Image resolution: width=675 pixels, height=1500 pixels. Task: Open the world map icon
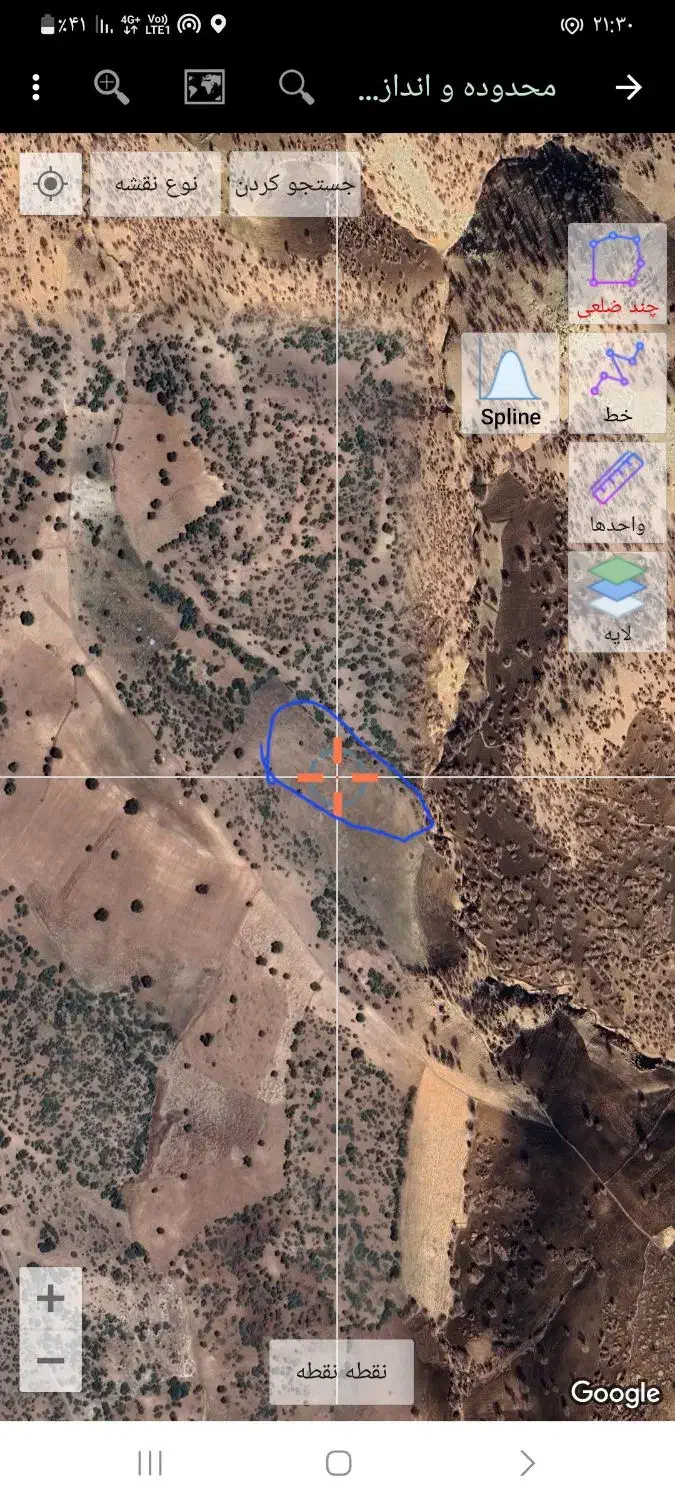pyautogui.click(x=204, y=88)
